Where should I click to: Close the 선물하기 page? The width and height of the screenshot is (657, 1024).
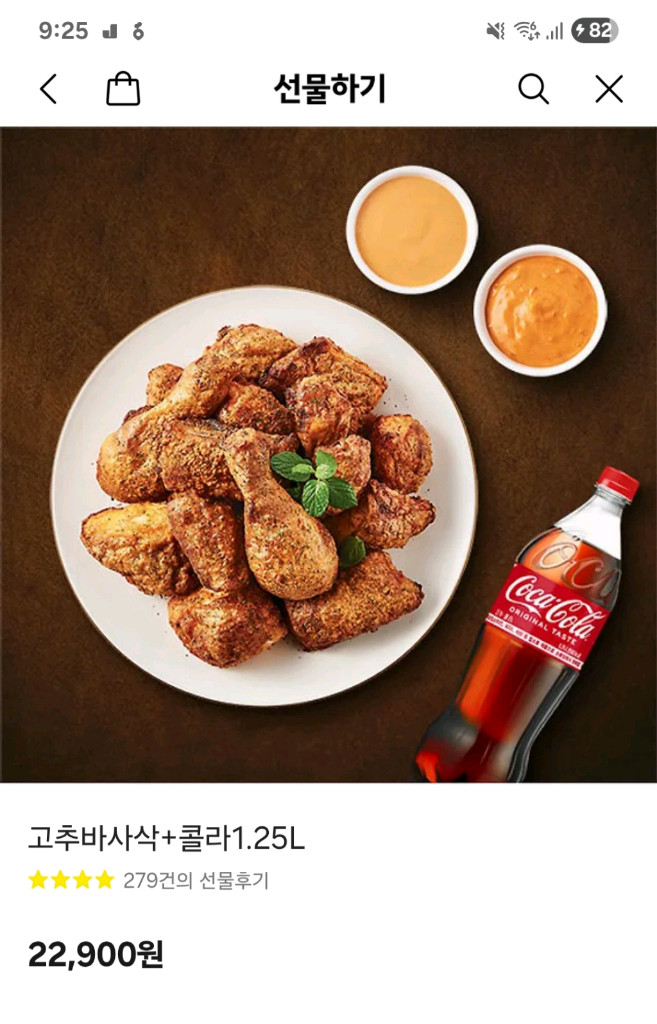[x=609, y=89]
